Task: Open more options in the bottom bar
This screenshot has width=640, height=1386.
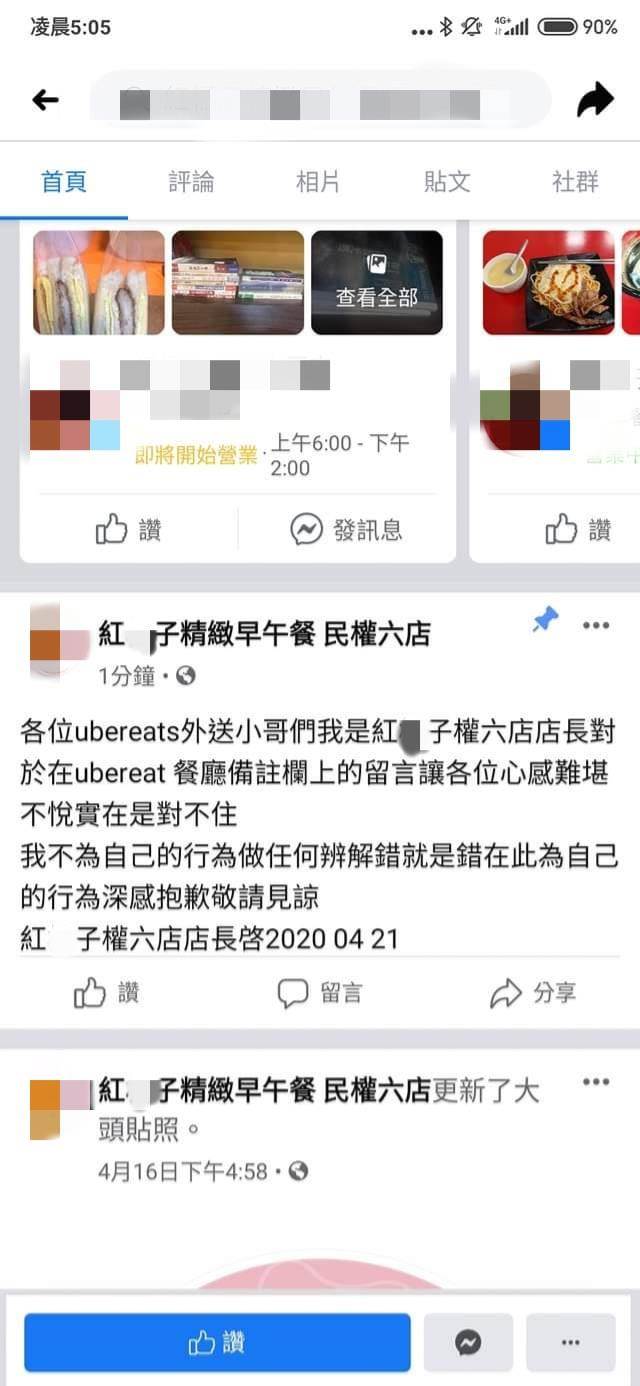Action: click(571, 1343)
